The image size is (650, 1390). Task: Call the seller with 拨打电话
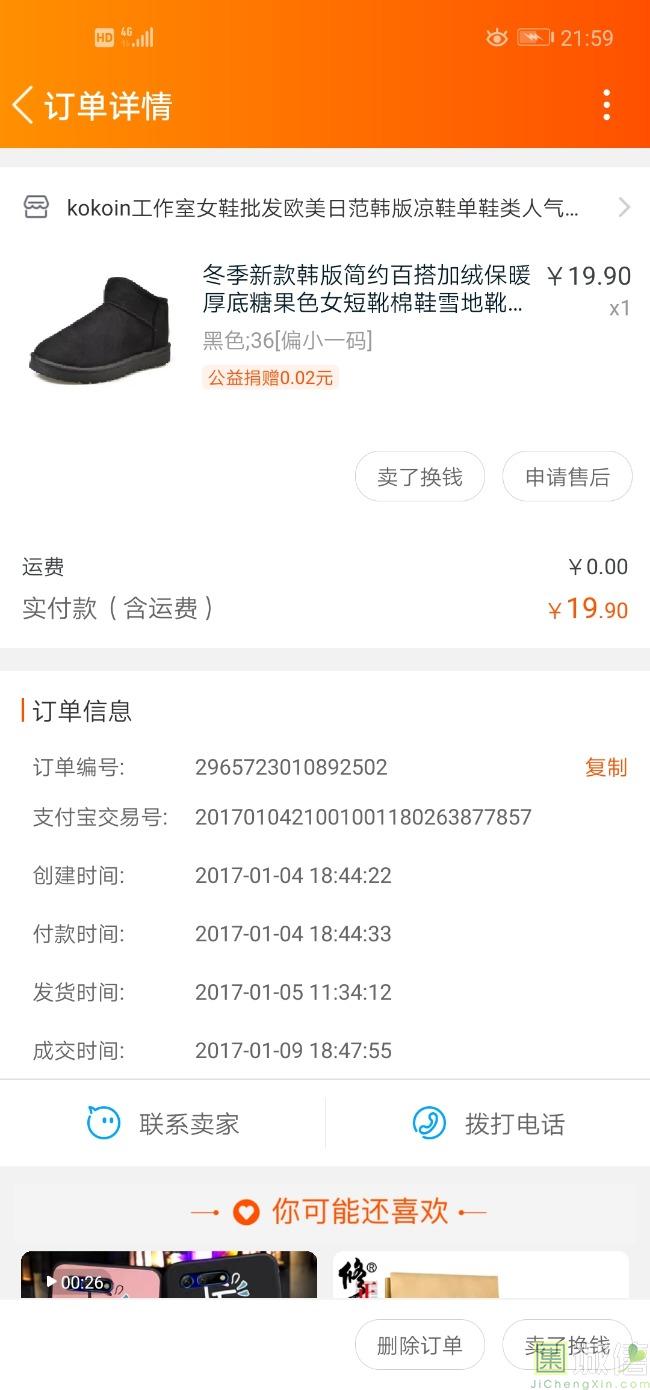pos(488,1123)
